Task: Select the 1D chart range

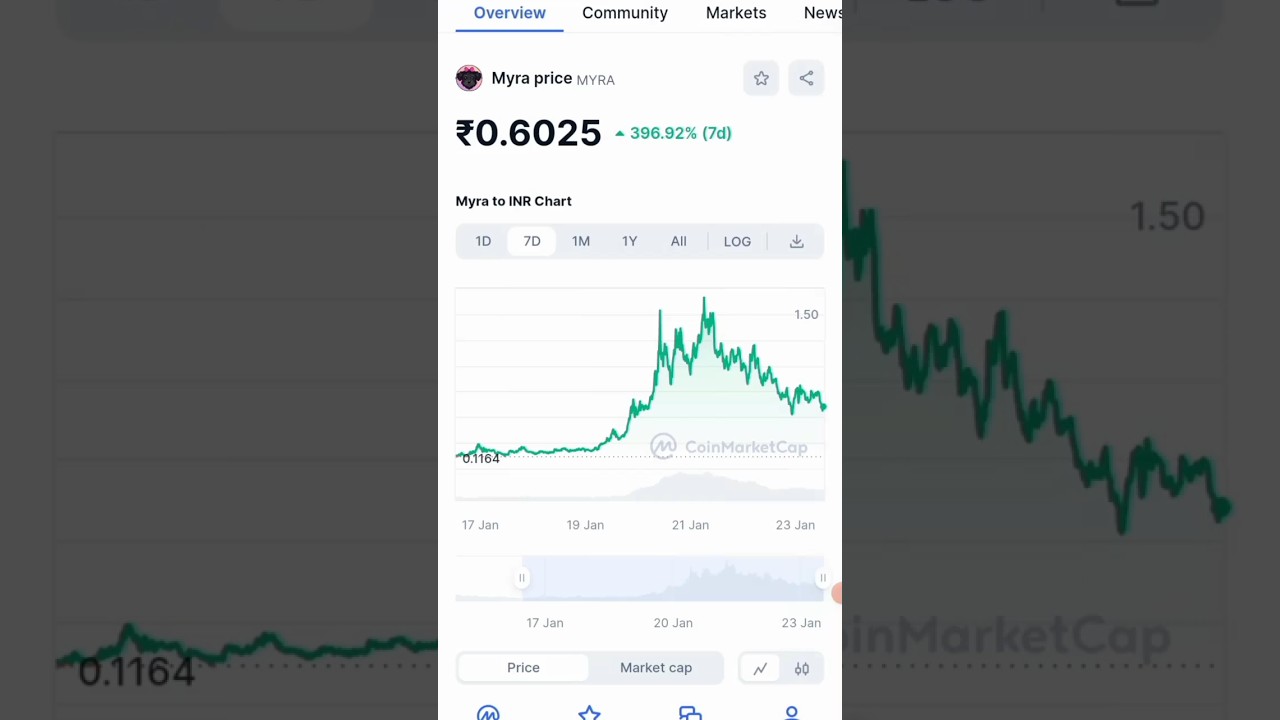Action: pyautogui.click(x=483, y=241)
